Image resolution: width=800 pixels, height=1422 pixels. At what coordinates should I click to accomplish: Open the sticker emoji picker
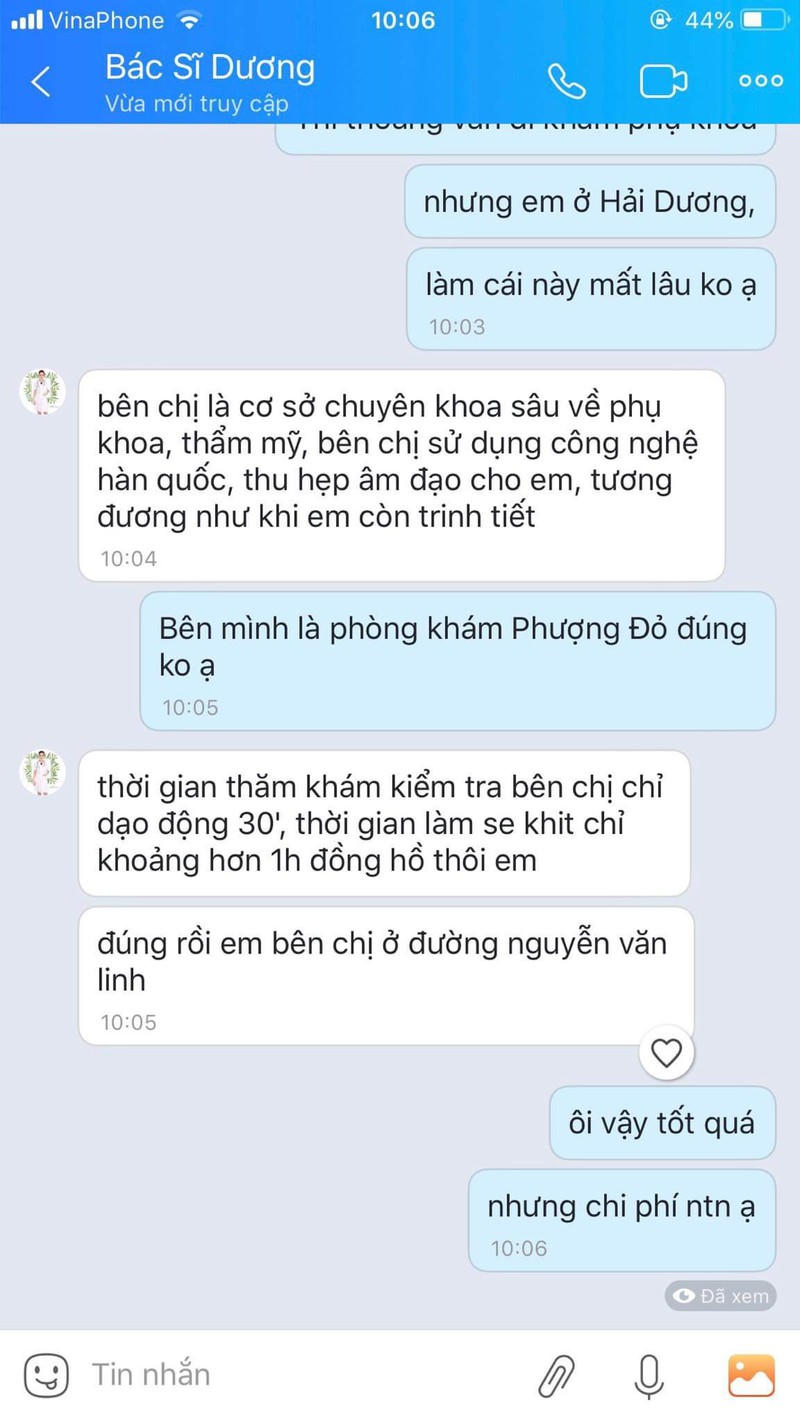tap(46, 1375)
